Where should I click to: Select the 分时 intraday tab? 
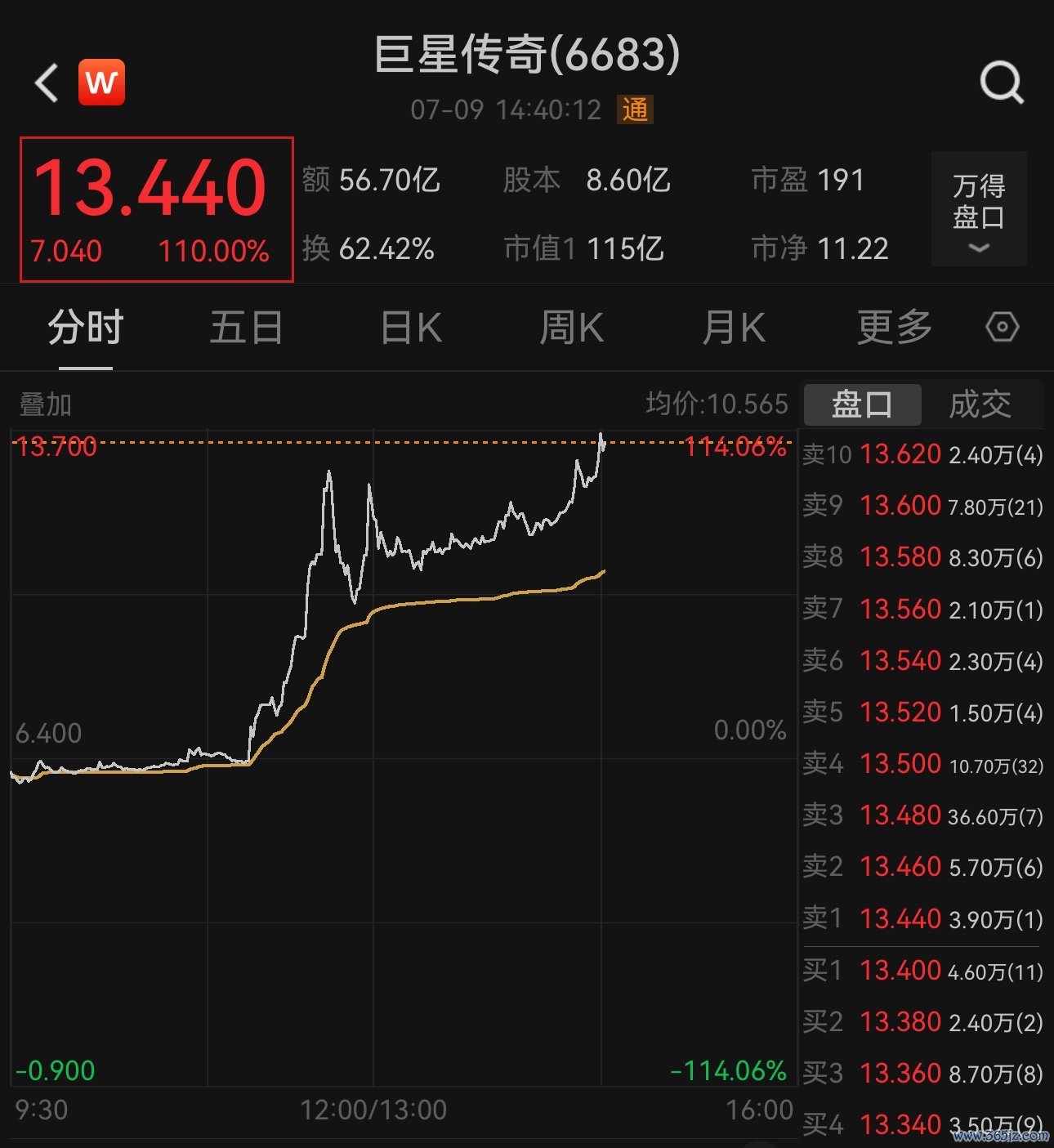(x=85, y=328)
